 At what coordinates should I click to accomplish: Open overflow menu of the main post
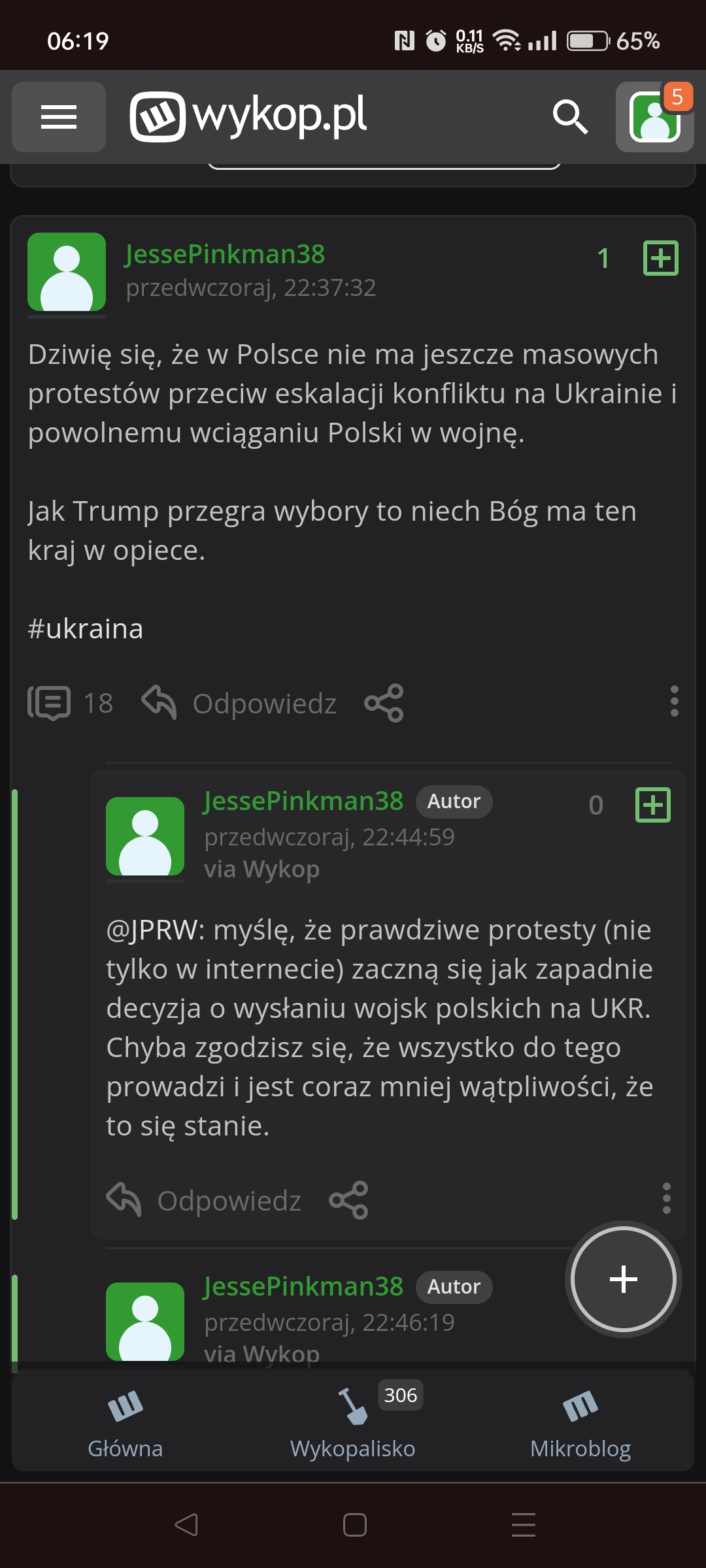click(x=674, y=702)
